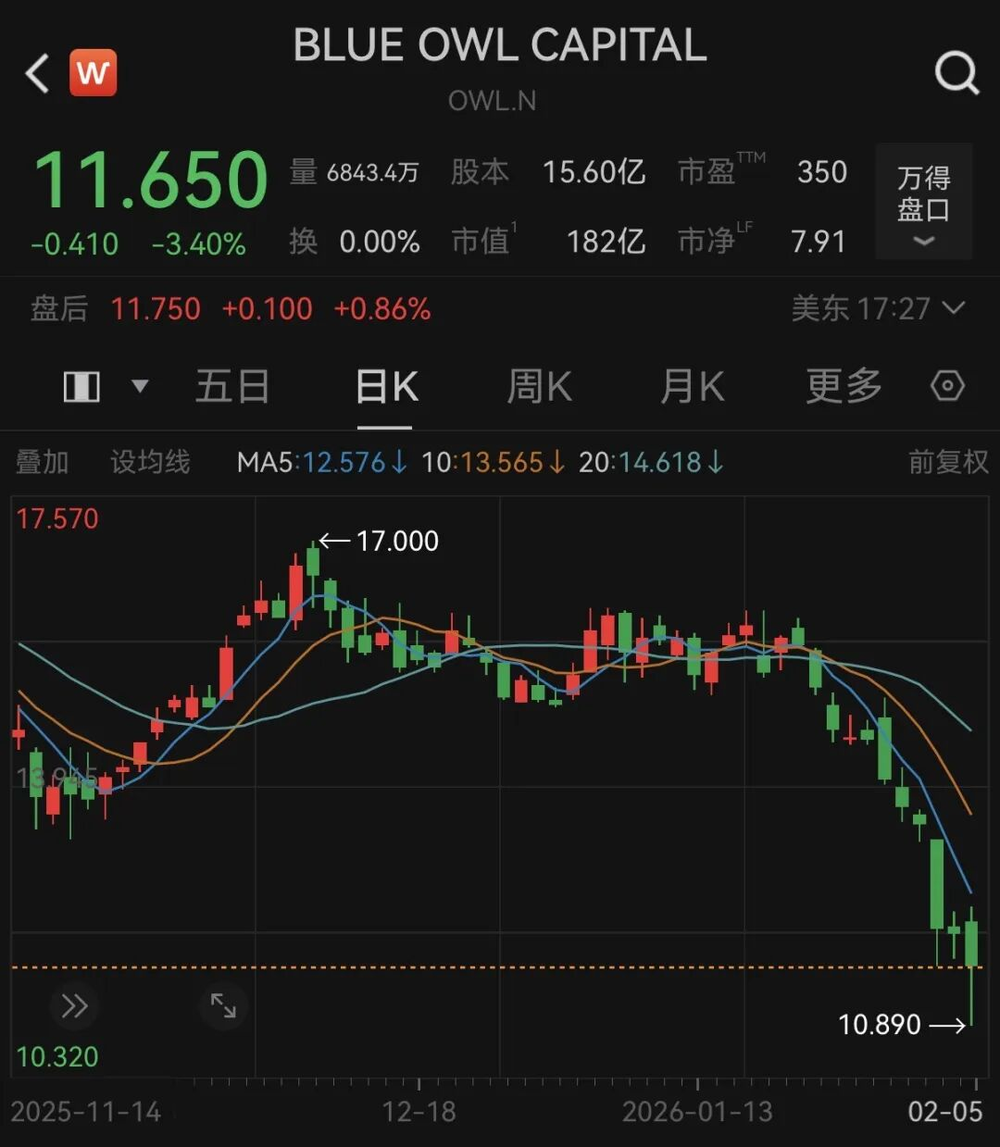Go back using the top-left arrow

[37, 73]
